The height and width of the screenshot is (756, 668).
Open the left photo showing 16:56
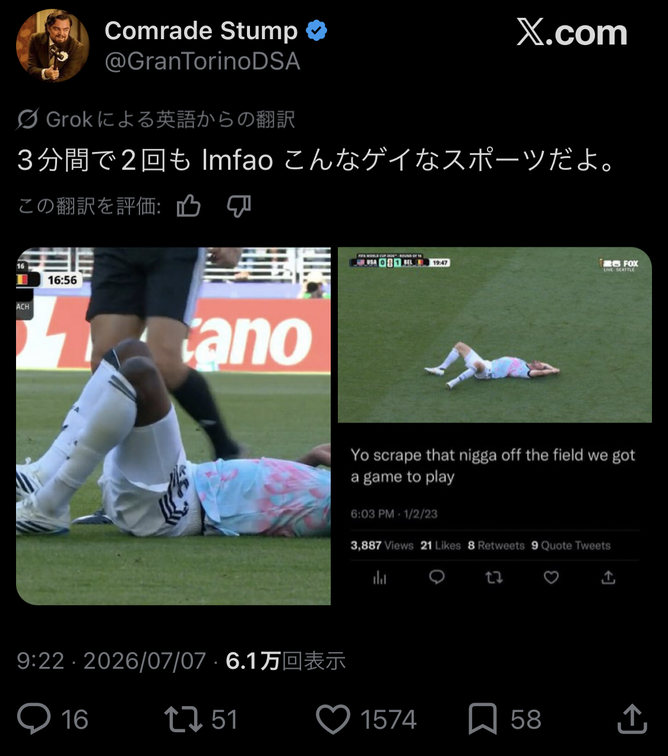pos(173,426)
